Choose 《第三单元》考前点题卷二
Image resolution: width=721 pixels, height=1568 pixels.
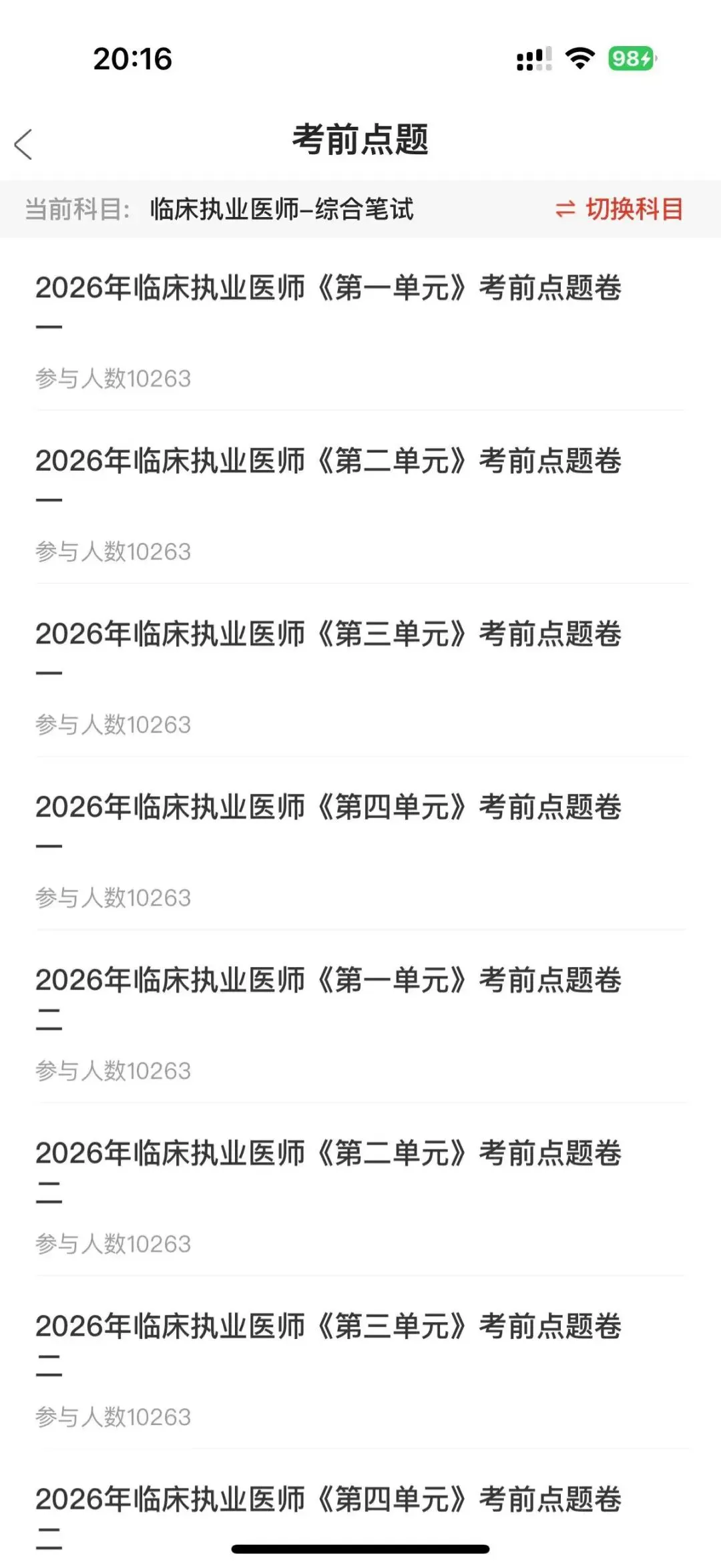tap(328, 1326)
